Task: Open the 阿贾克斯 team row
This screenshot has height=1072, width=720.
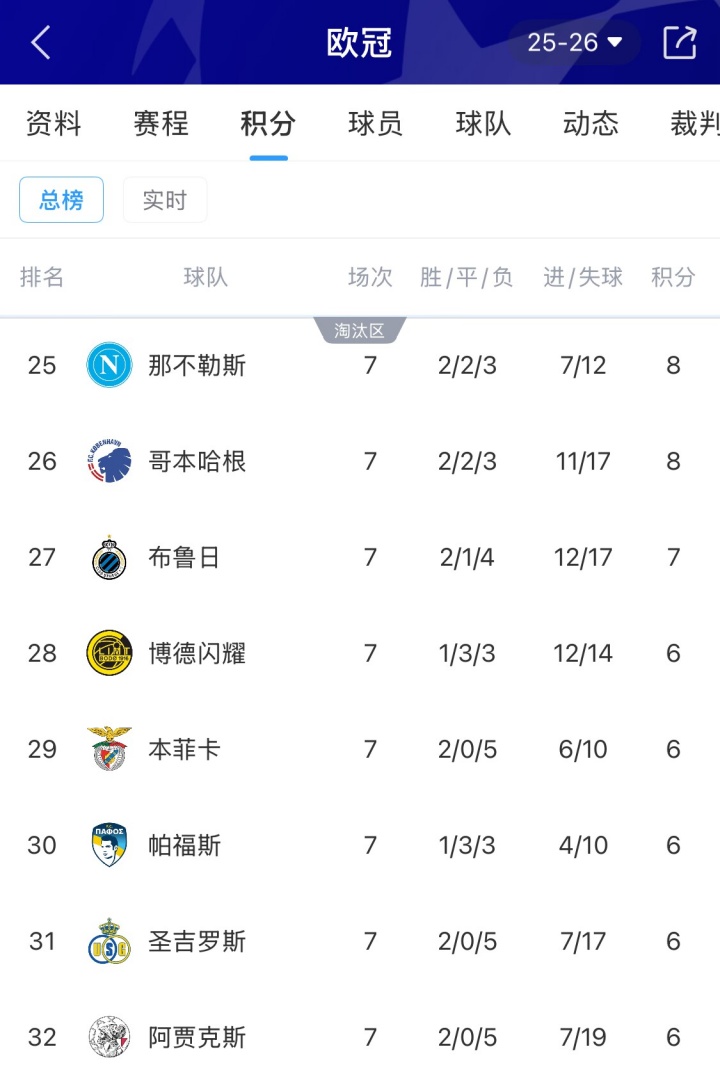Action: 197,1037
